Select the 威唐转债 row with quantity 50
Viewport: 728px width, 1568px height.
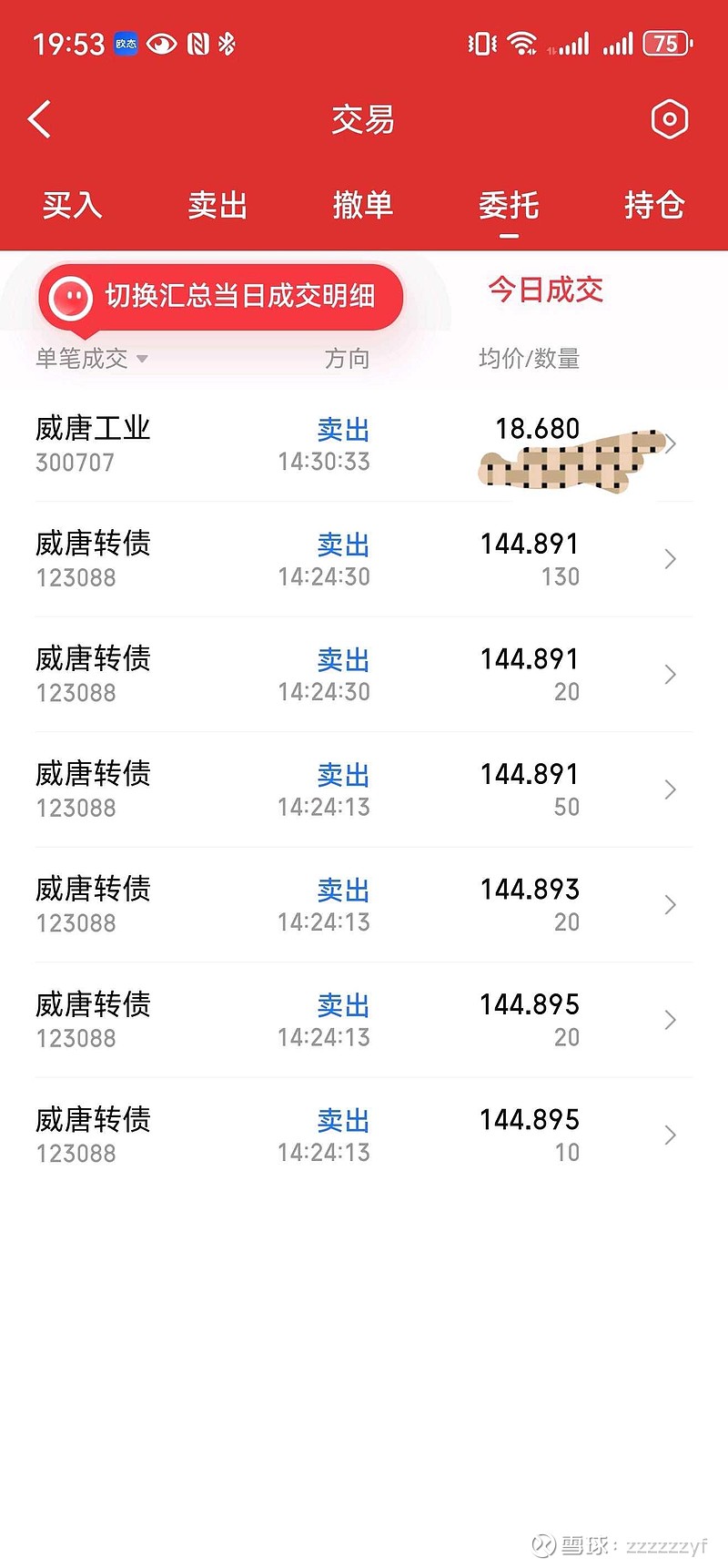364,789
